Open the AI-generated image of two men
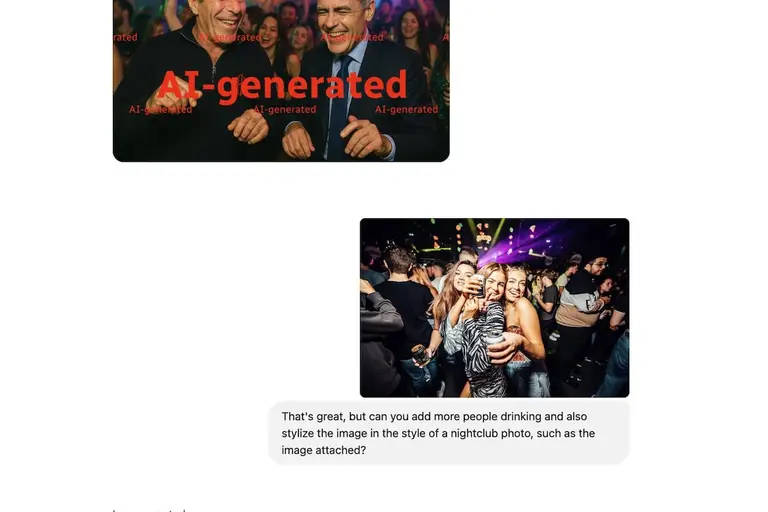The height and width of the screenshot is (512, 768). [281, 80]
